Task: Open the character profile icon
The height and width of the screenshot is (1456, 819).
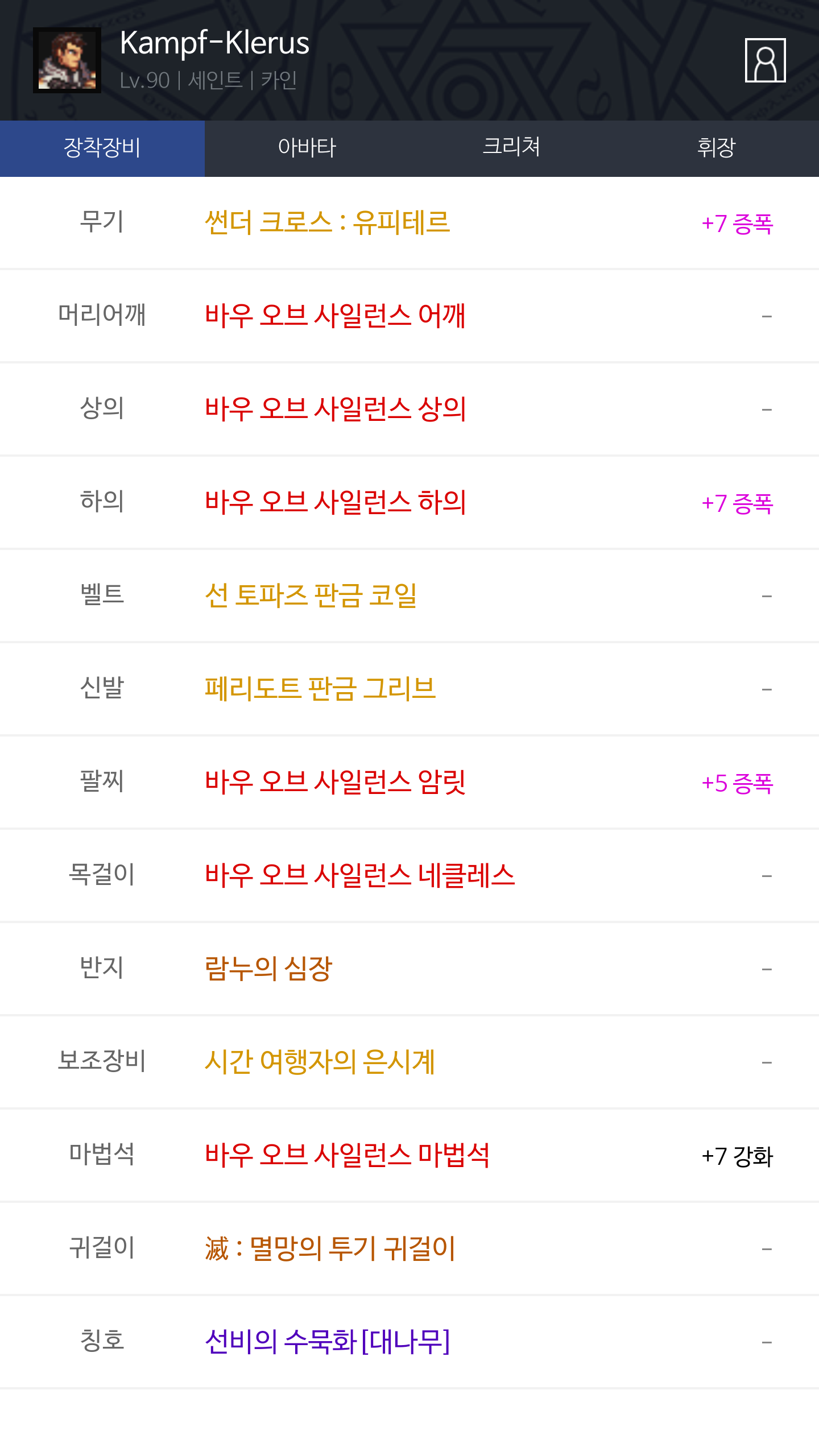Action: (765, 60)
